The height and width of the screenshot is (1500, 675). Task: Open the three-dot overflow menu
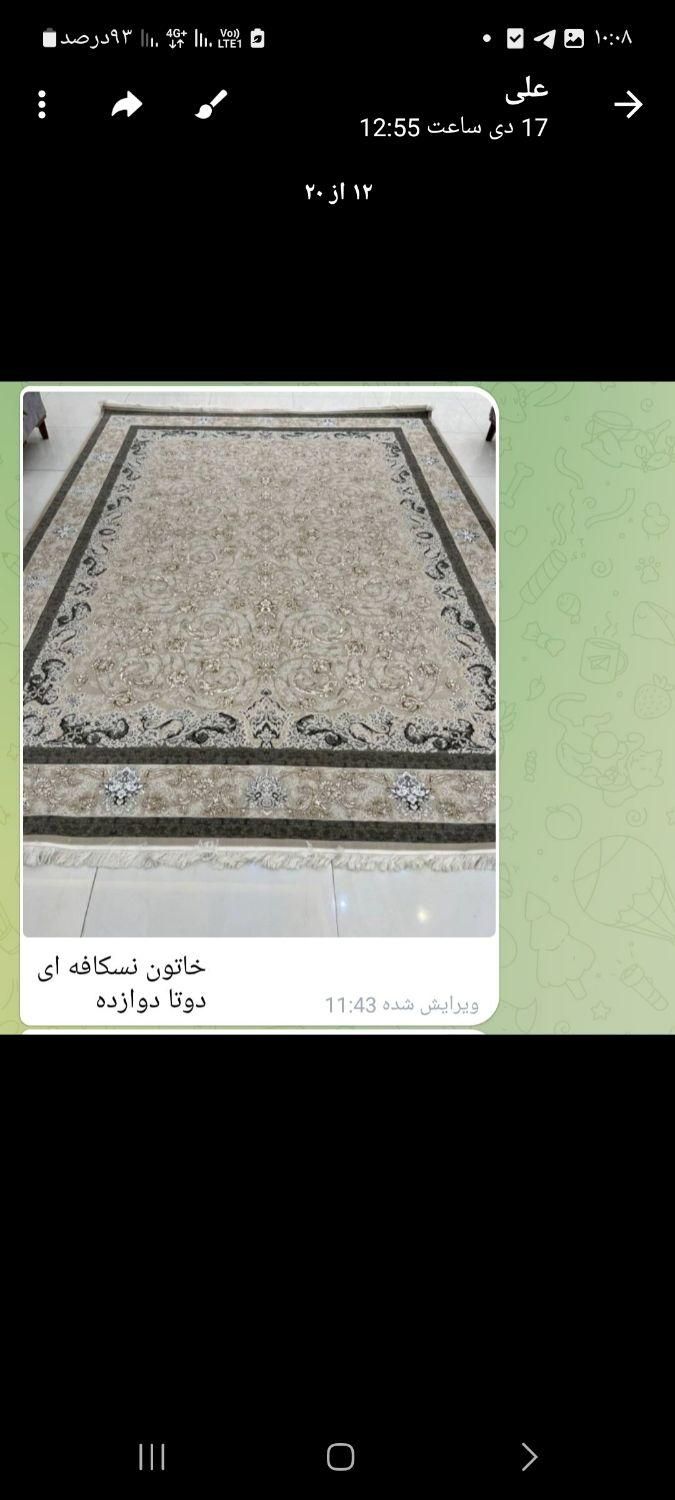tap(42, 104)
